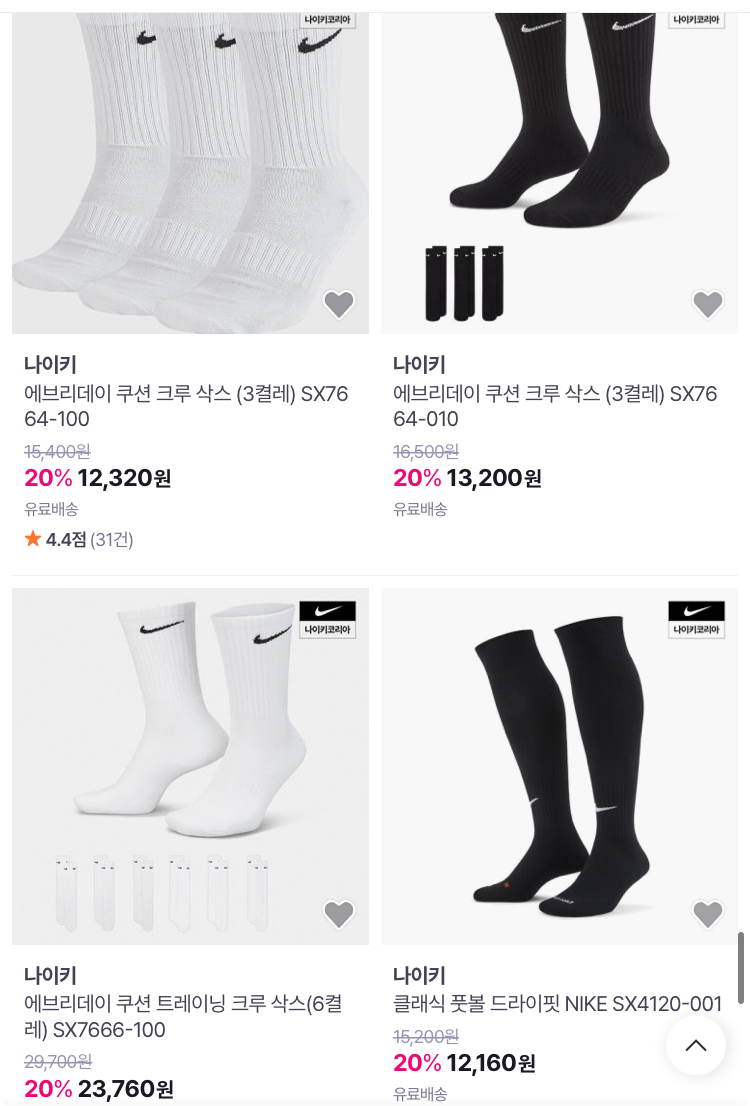Screen dimensions: 750x1106
Task: Like the SX7666-100 six-pair socks
Action: point(339,914)
